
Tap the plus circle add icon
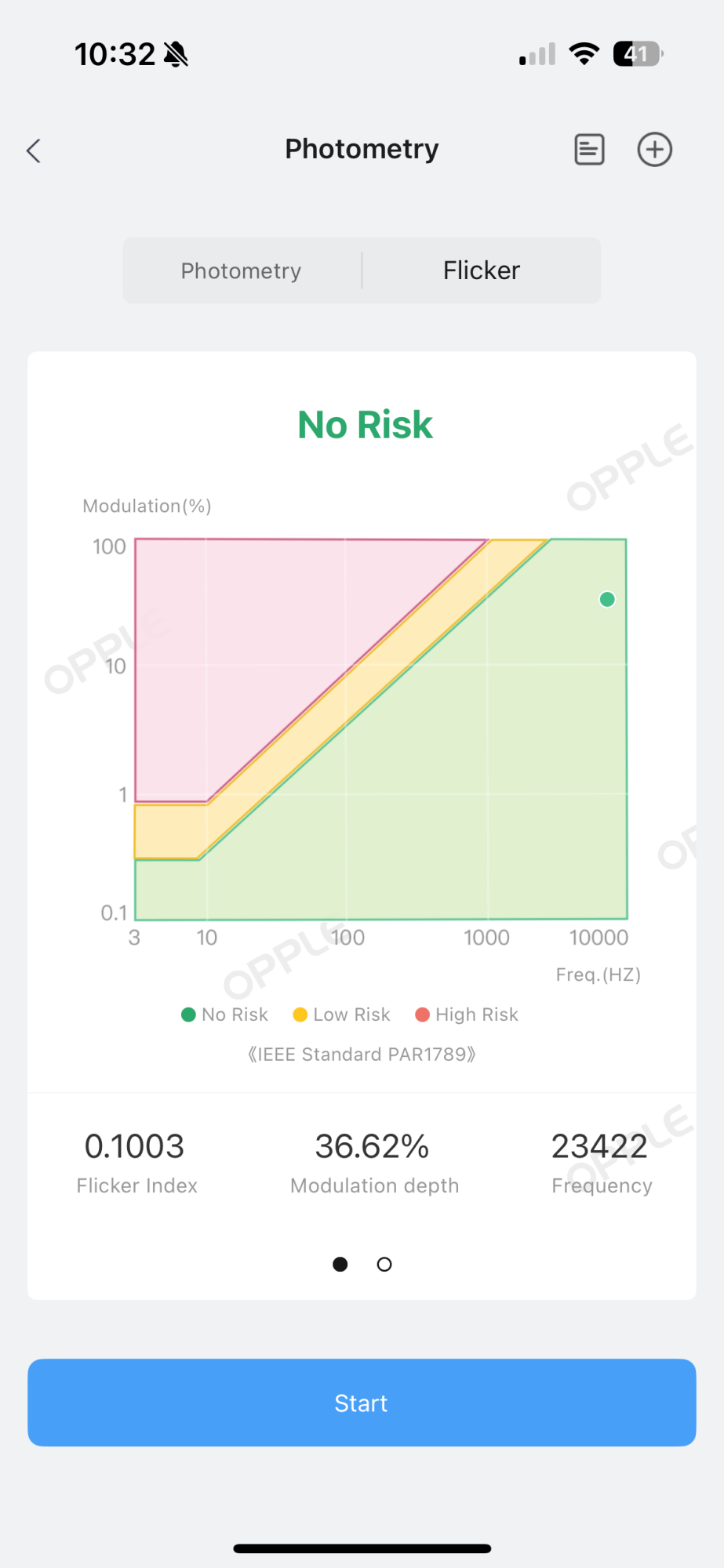click(654, 150)
